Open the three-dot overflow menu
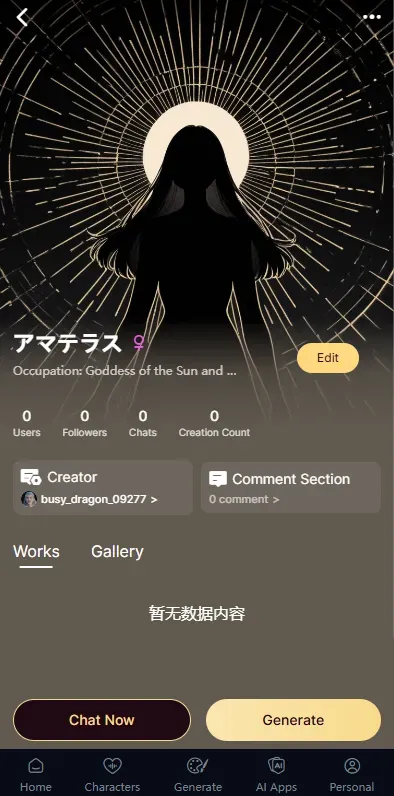The width and height of the screenshot is (394, 796). (372, 17)
